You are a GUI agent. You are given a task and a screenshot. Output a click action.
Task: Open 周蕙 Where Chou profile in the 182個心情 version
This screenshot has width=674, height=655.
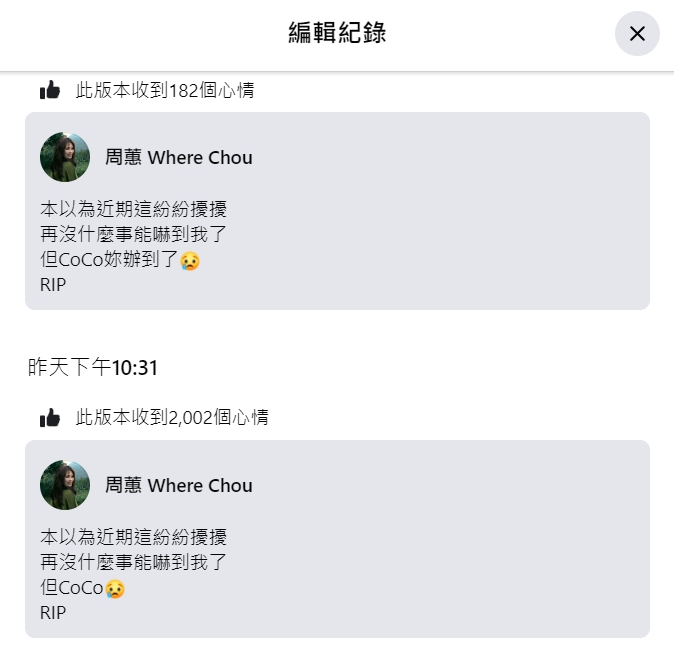[x=179, y=158]
